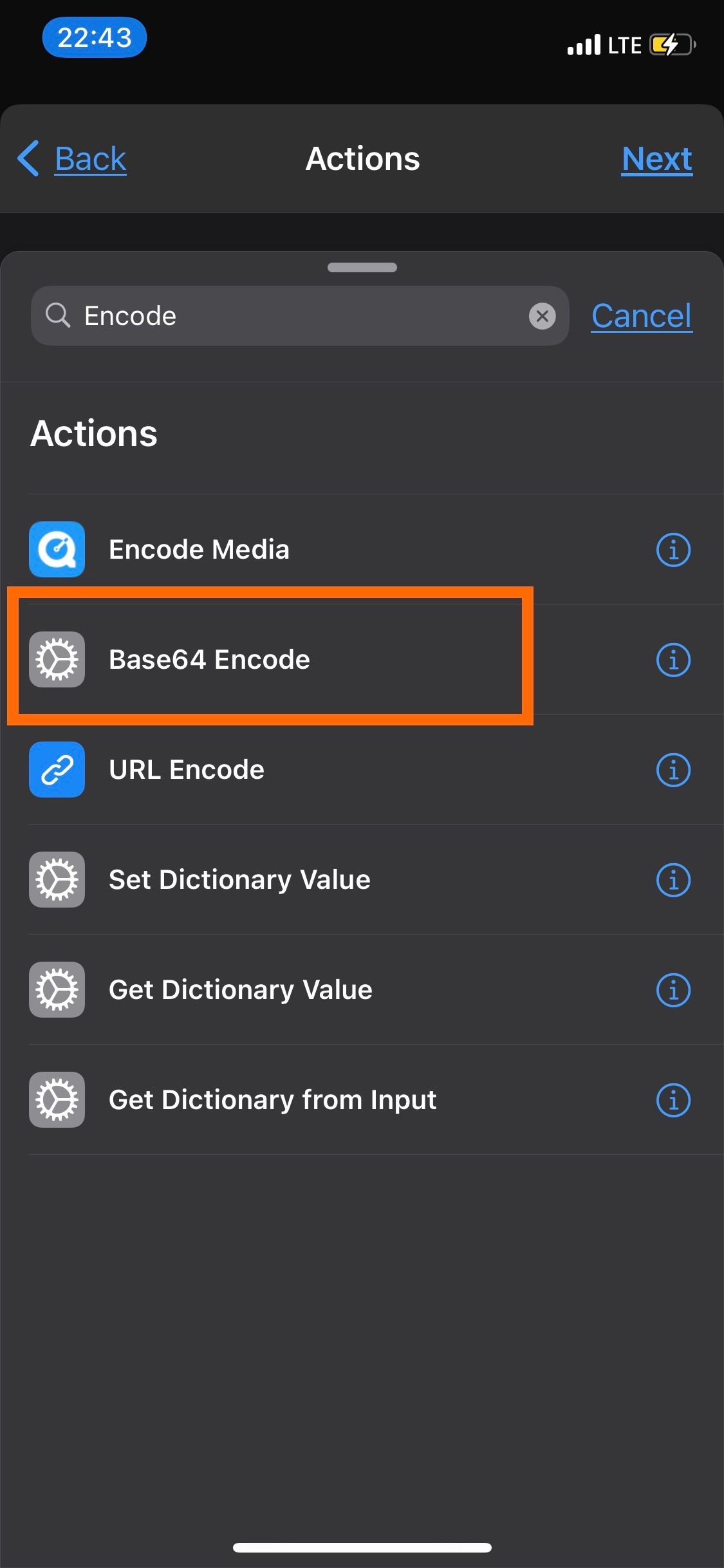The height and width of the screenshot is (1568, 724).
Task: Choose the URL Encode action
Action: pos(187,770)
